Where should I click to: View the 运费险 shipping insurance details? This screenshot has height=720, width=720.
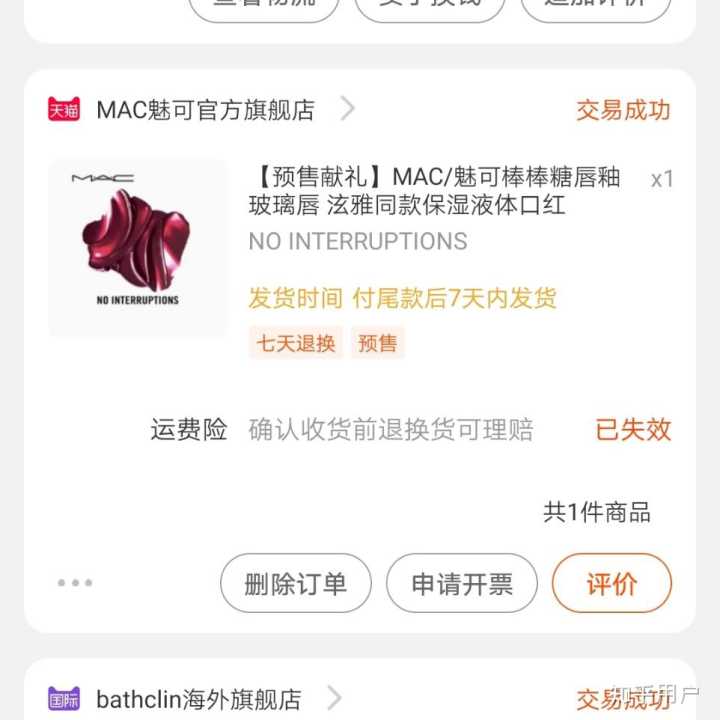390,430
